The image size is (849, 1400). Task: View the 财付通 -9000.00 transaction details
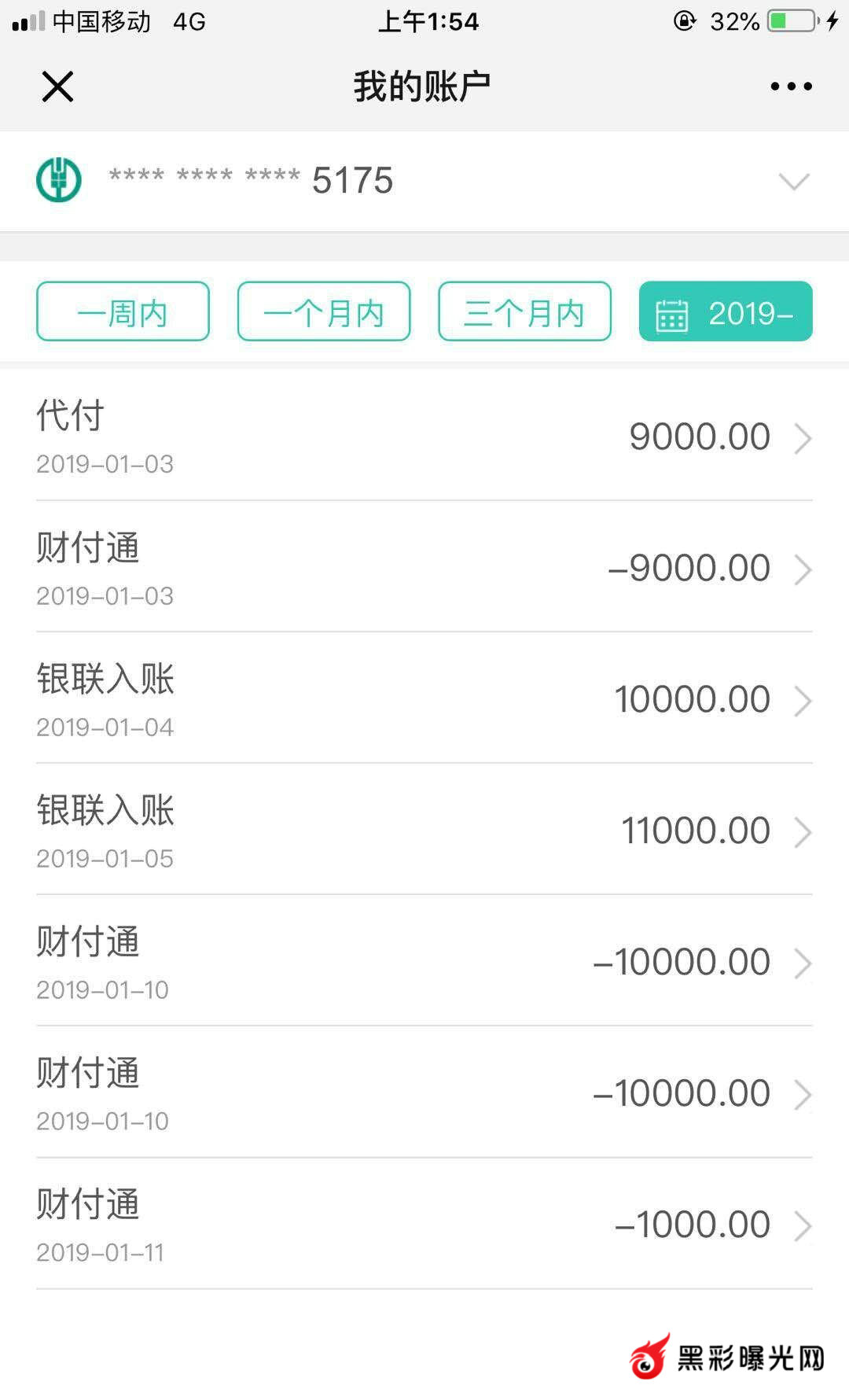(424, 568)
